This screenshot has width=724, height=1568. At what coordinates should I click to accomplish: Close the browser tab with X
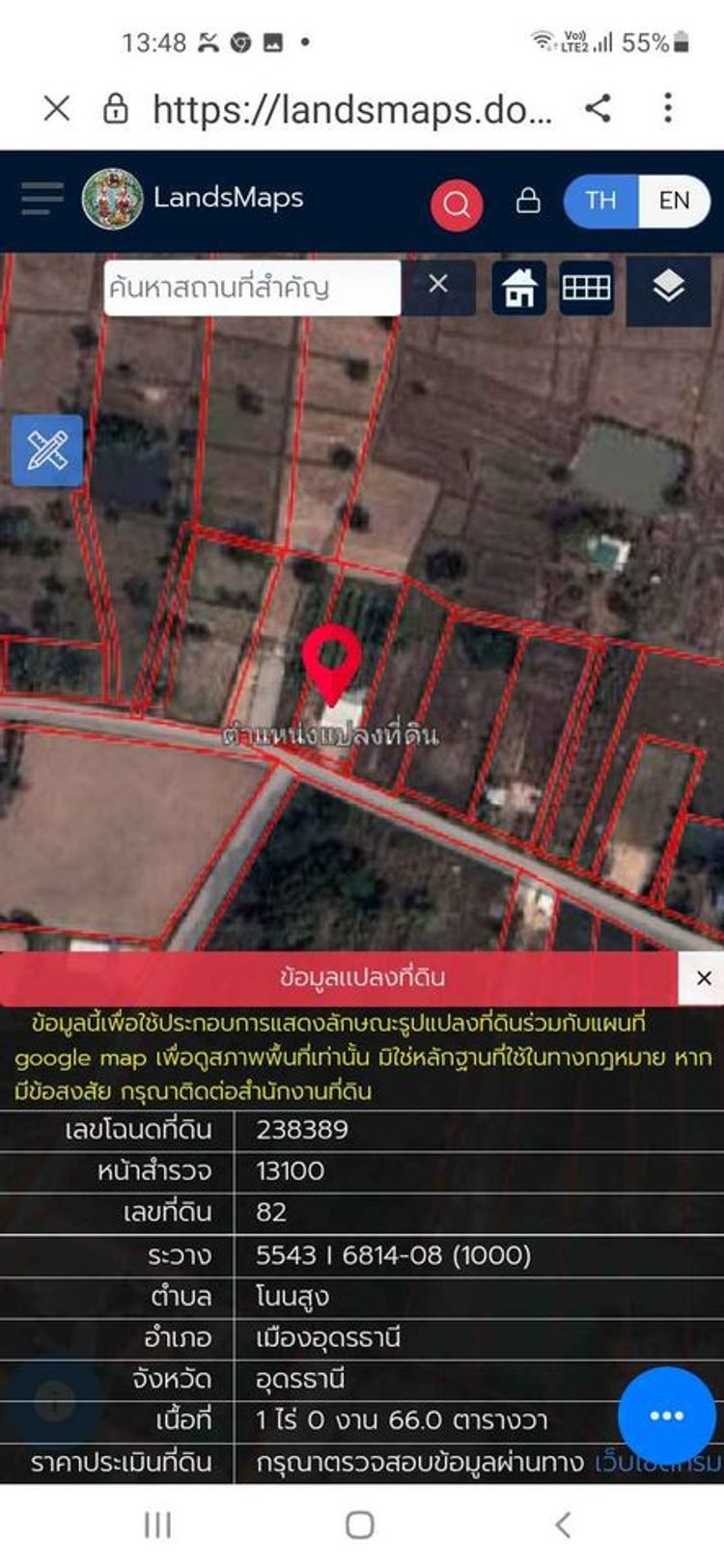click(57, 108)
